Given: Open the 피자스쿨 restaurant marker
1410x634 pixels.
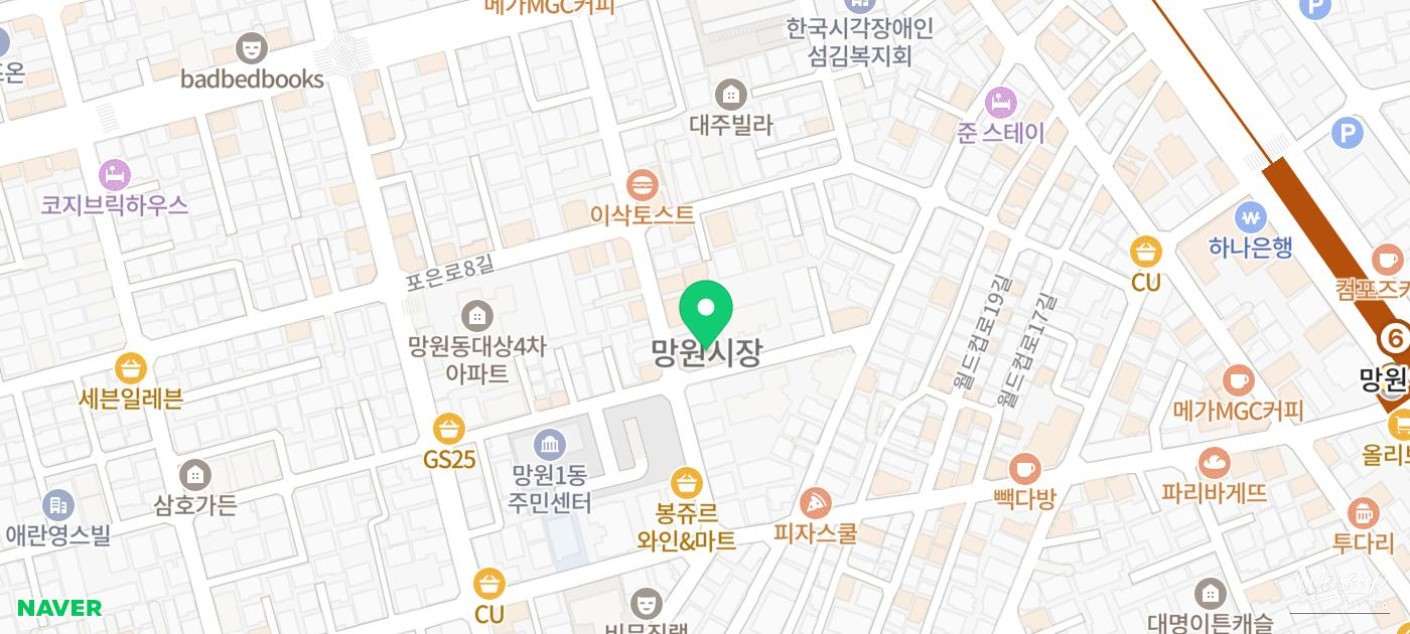Looking at the screenshot, I should coord(815,504).
